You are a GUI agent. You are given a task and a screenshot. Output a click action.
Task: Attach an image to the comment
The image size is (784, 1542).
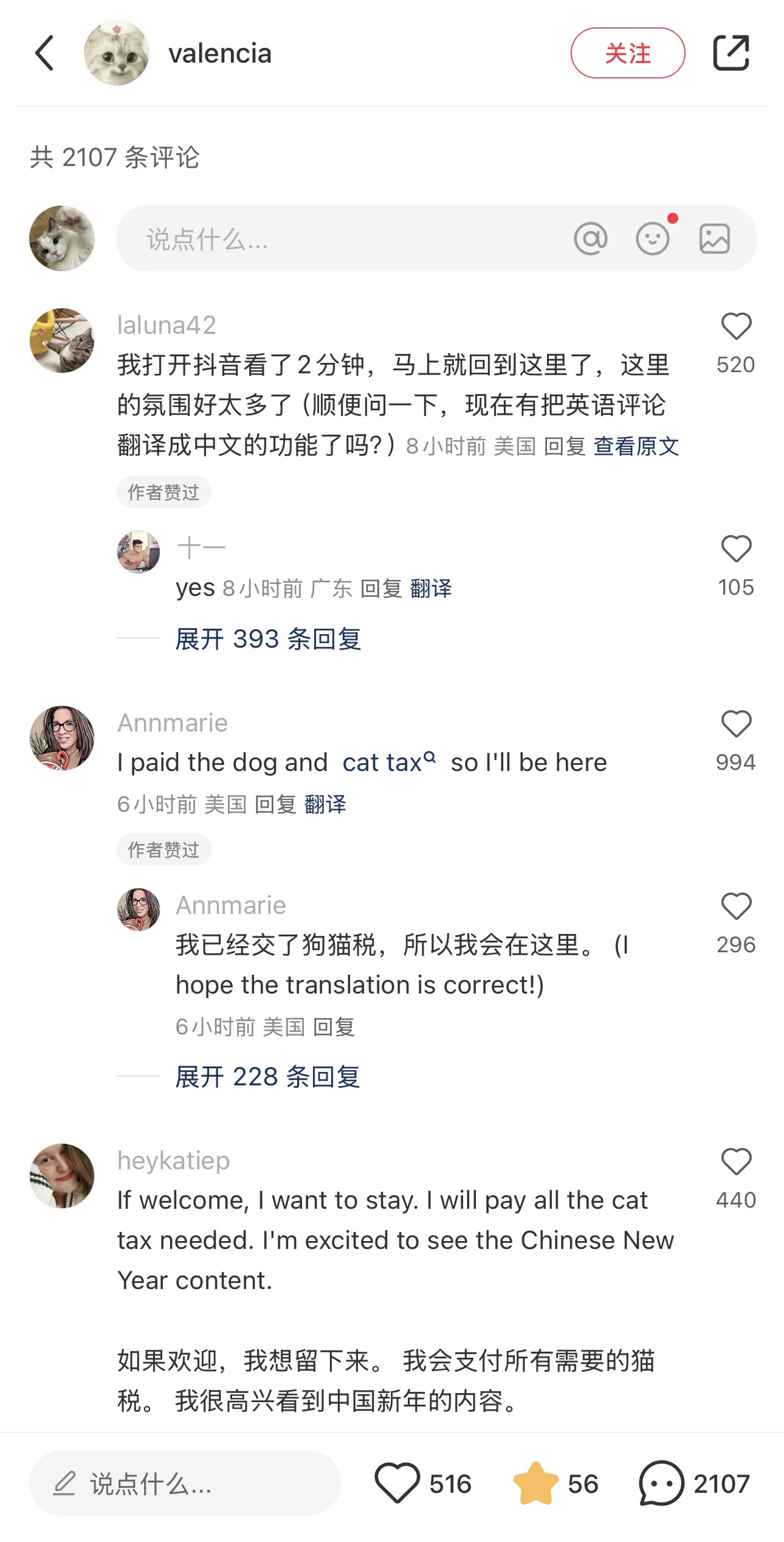(714, 238)
